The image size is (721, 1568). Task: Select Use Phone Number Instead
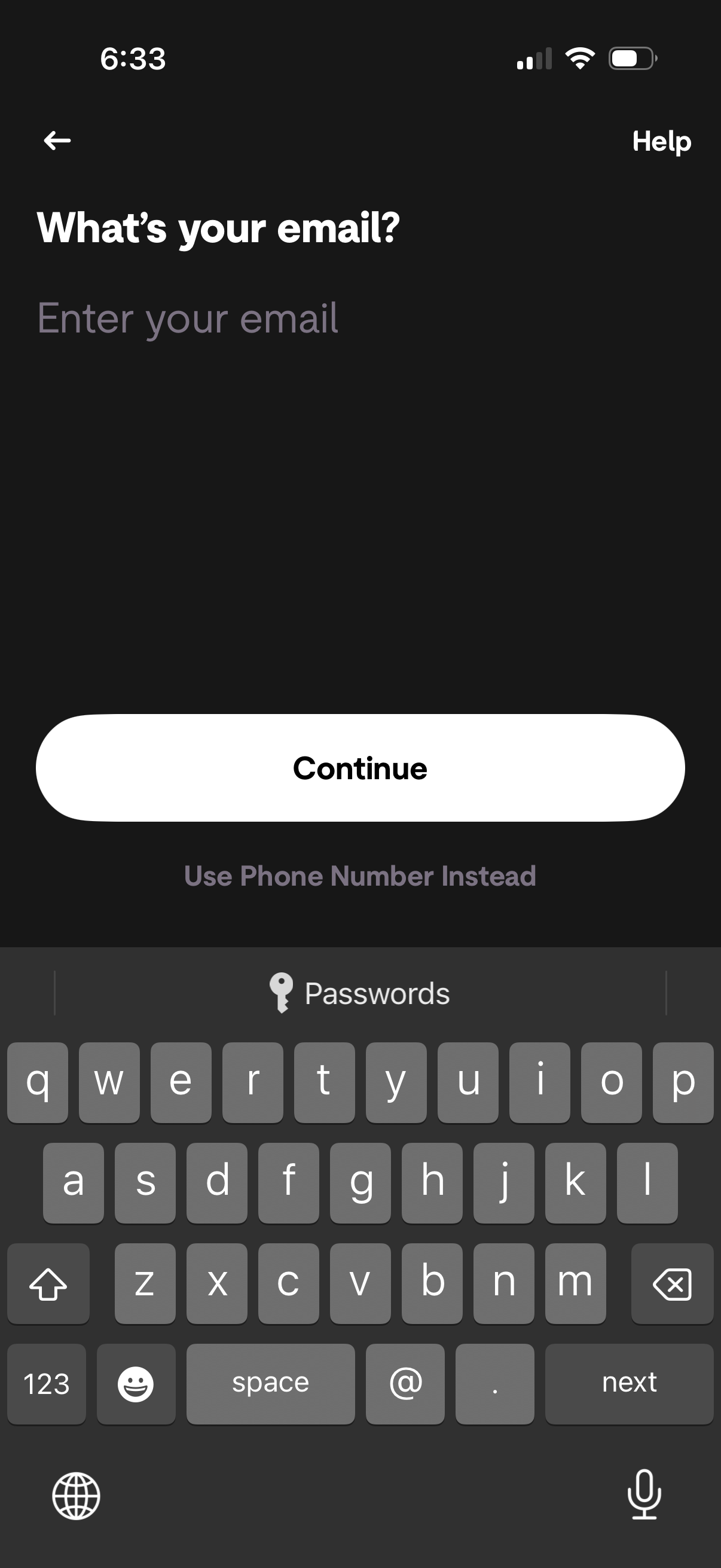360,877
